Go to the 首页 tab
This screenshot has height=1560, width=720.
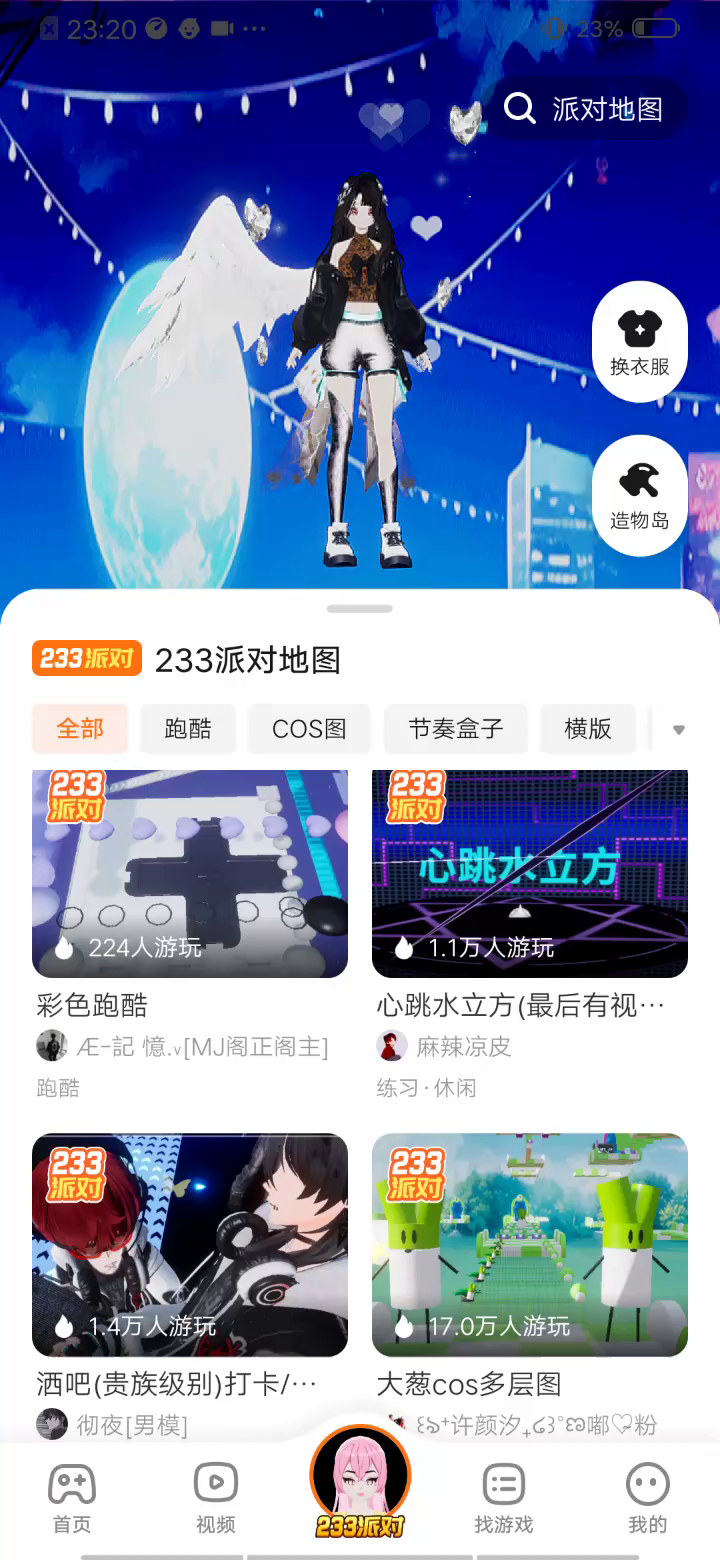[x=72, y=1498]
